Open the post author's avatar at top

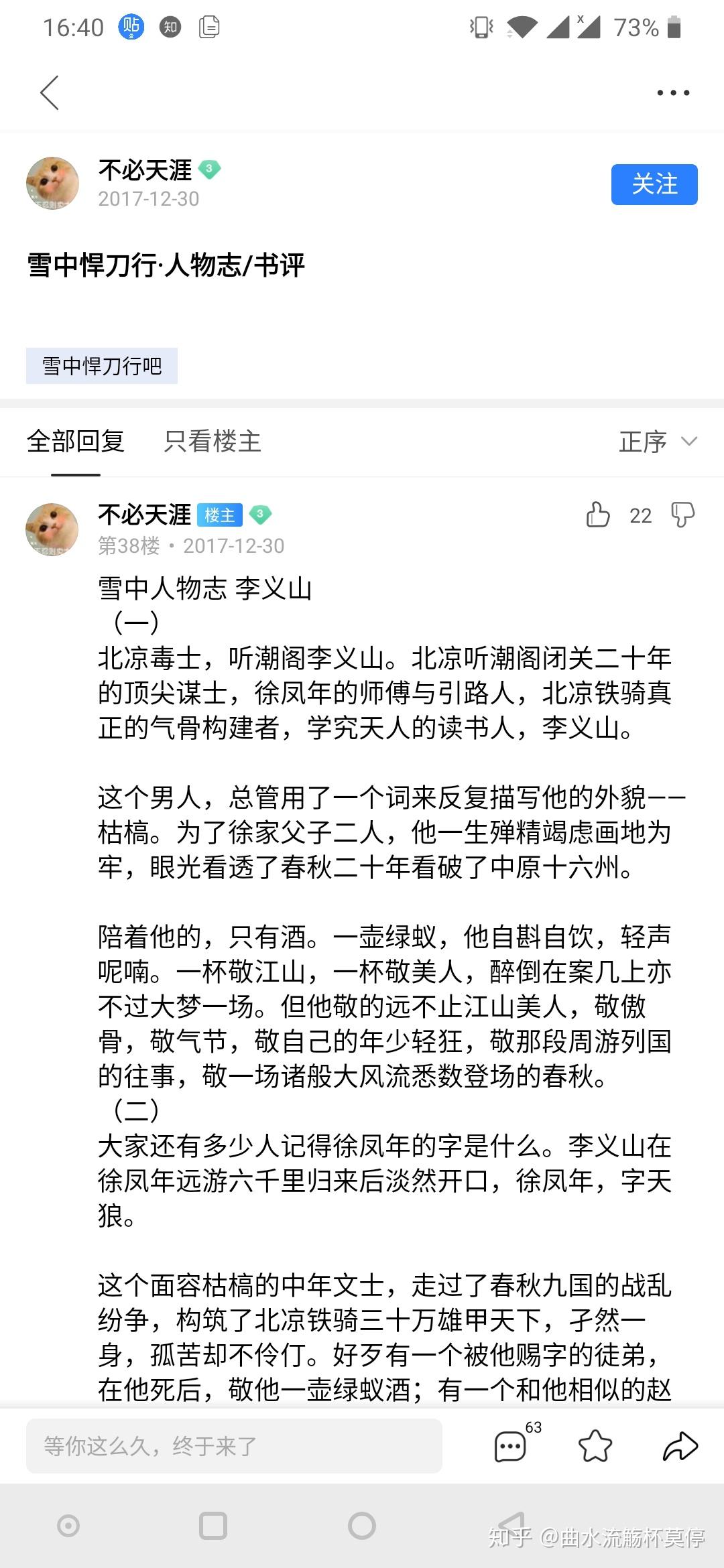click(52, 184)
